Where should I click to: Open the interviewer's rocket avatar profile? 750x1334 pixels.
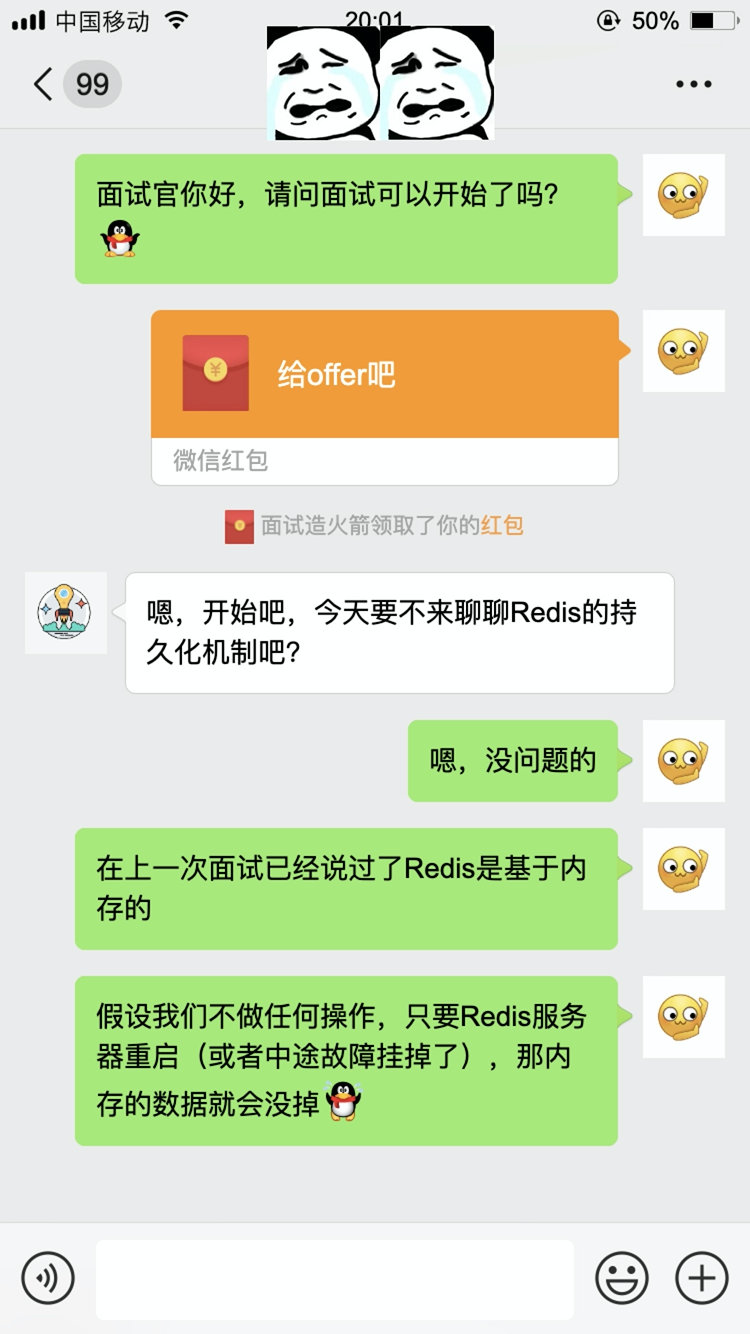coord(65,613)
